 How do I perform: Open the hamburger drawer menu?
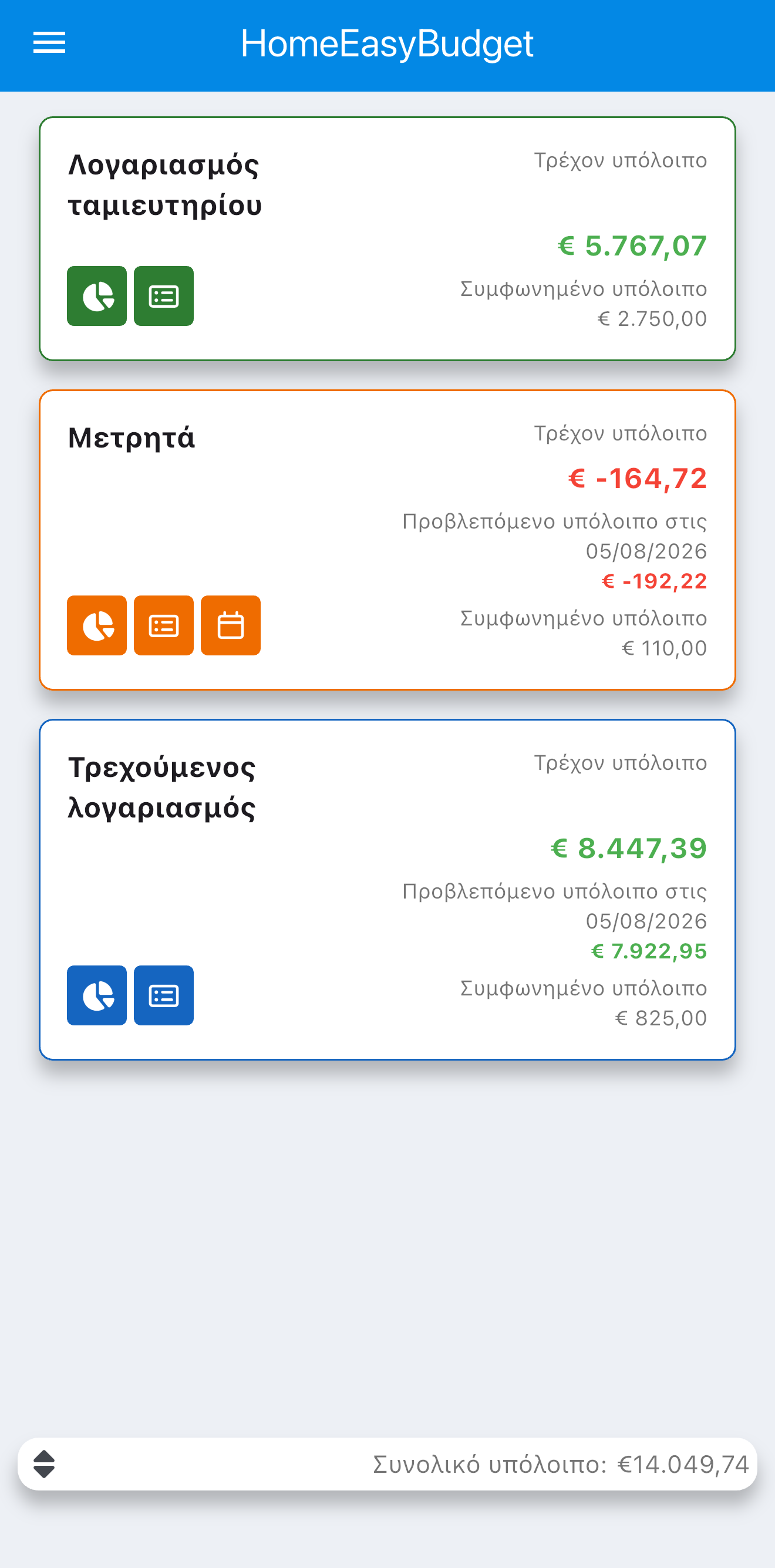coord(49,43)
